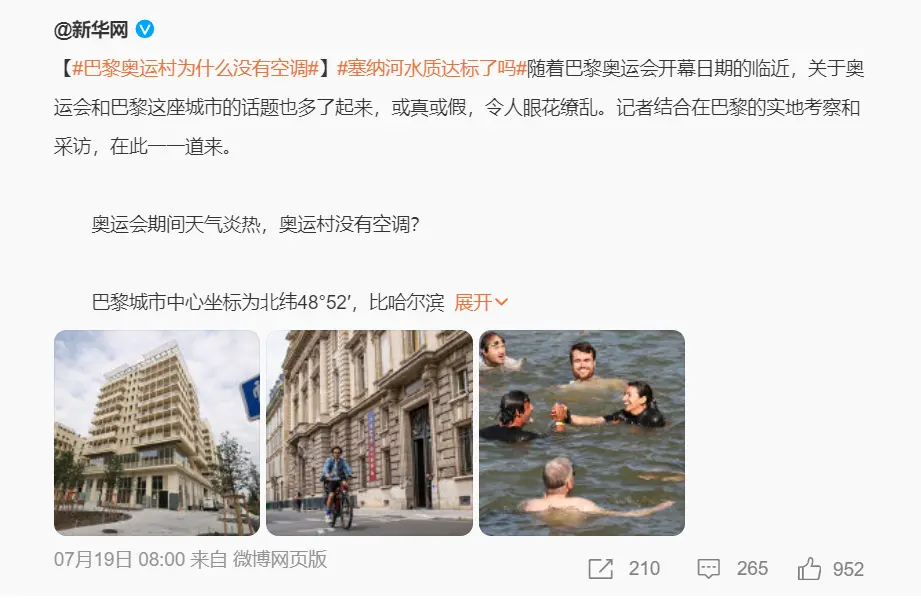View the Olympic village building photo
Viewport: 921px width, 609px height.
tap(157, 433)
